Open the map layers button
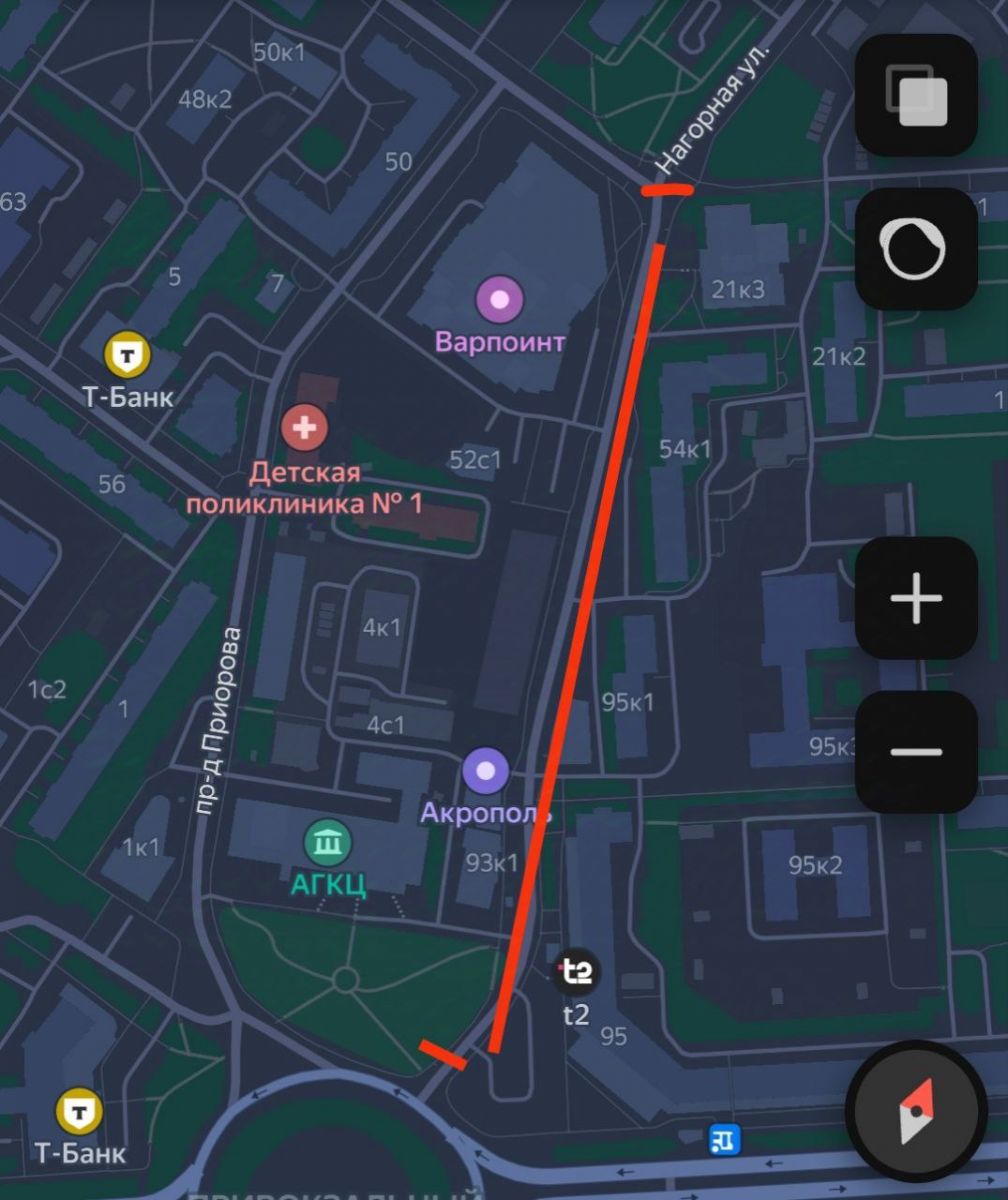The image size is (1008, 1200). click(915, 95)
